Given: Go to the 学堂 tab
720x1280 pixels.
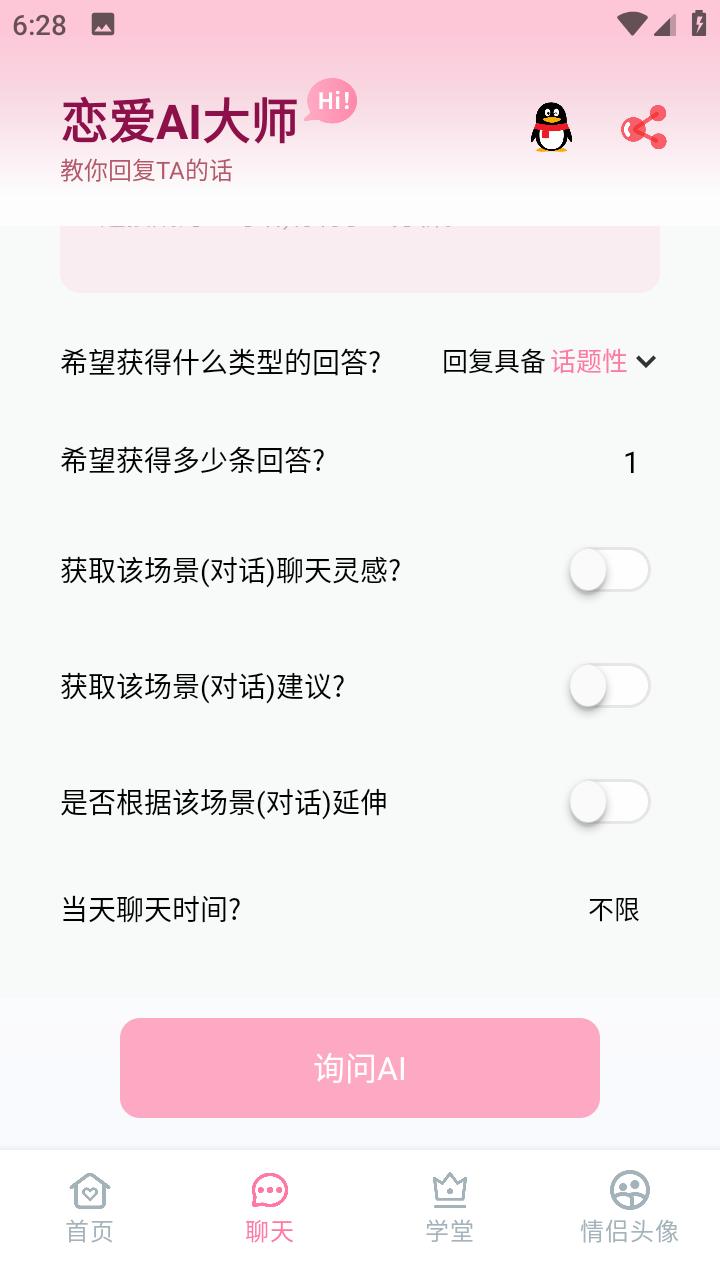Looking at the screenshot, I should (x=450, y=1207).
